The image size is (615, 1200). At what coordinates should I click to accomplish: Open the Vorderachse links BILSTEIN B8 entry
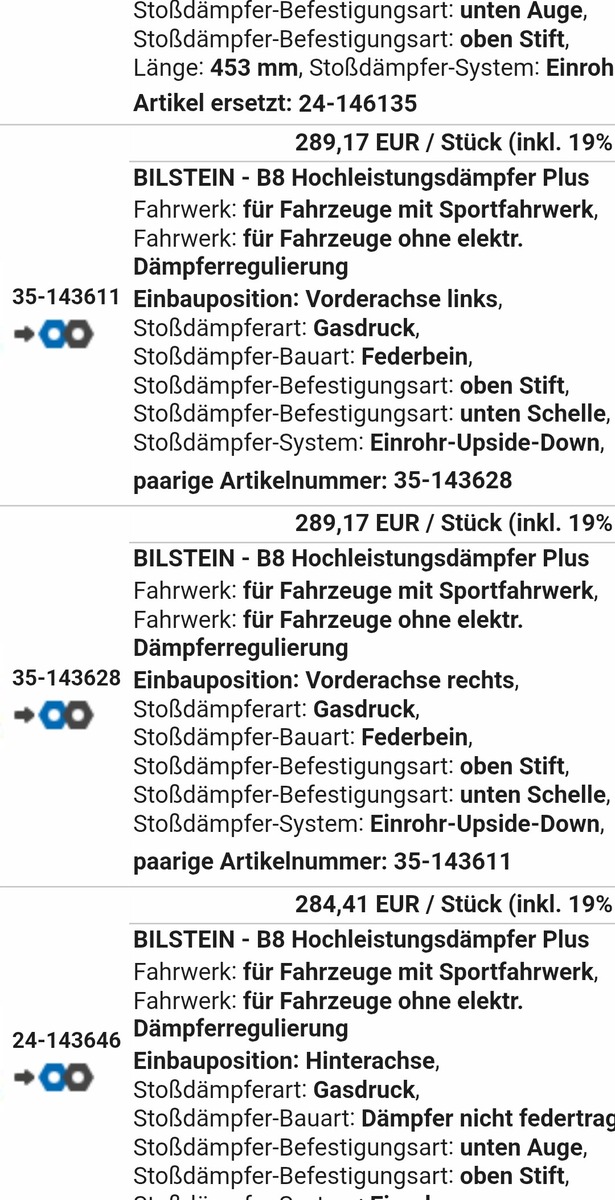362,178
